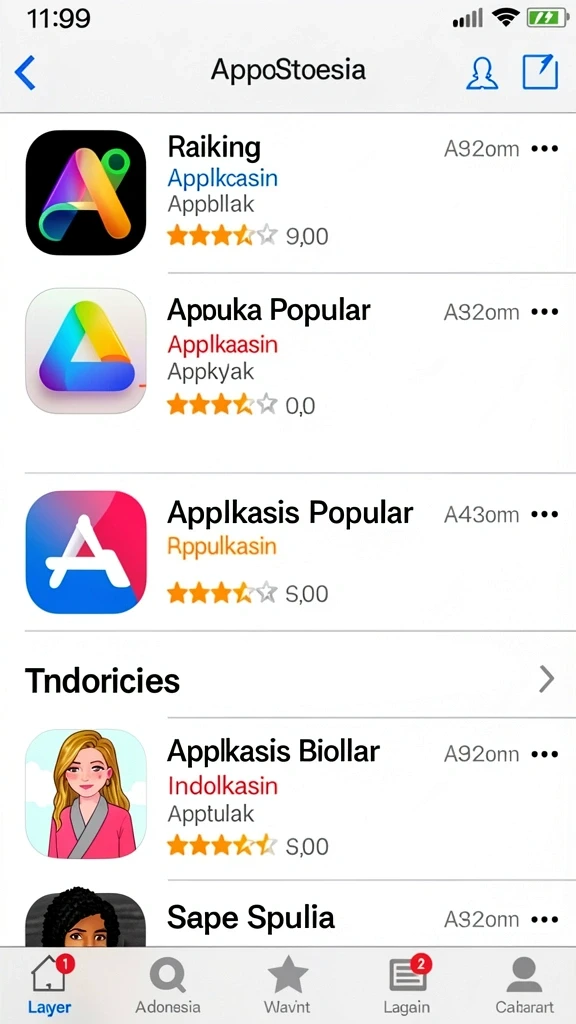The image size is (576, 1024).
Task: Open the Applkasis Popular app entry
Action: [x=288, y=552]
